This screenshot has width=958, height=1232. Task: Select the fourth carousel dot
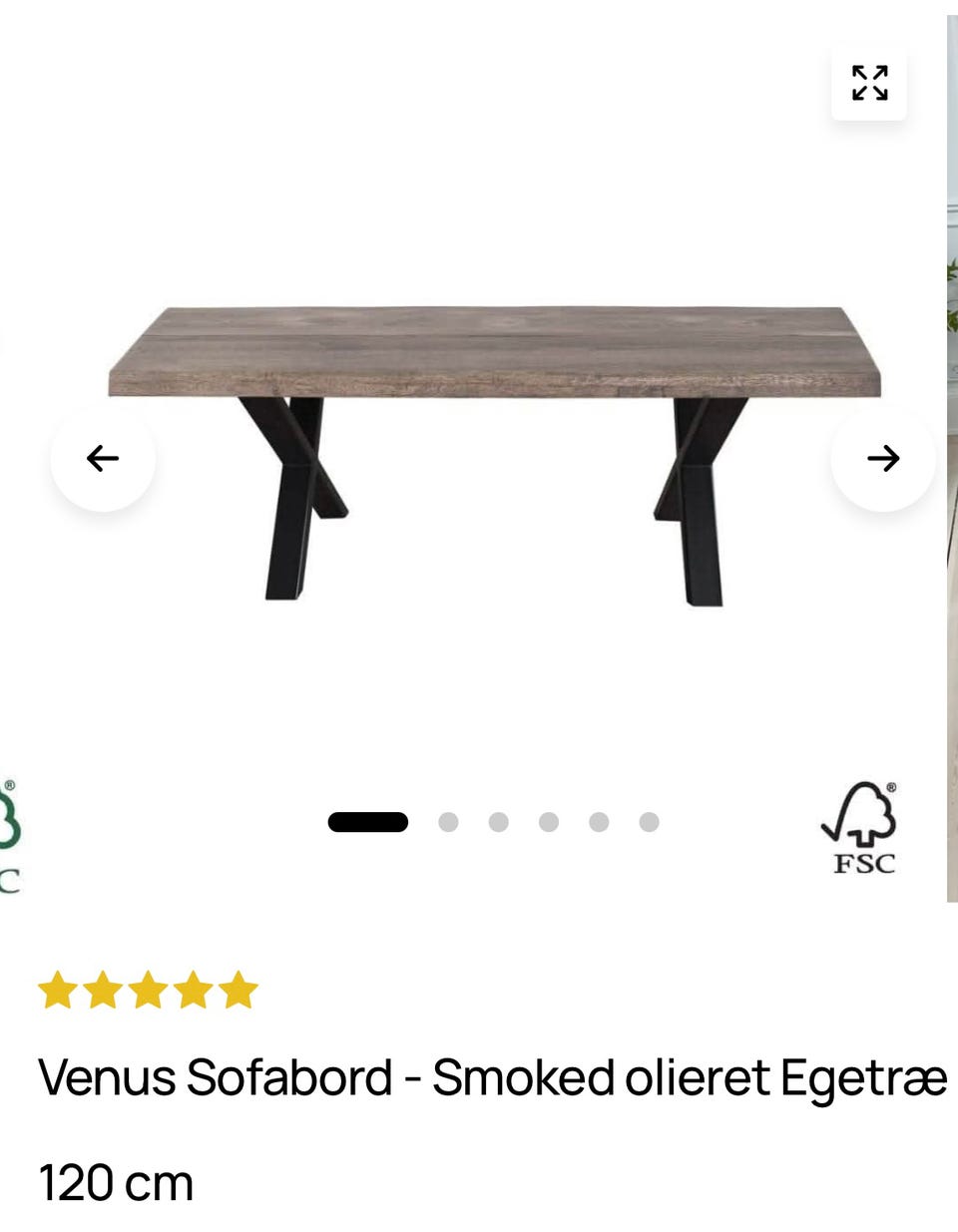coord(547,822)
